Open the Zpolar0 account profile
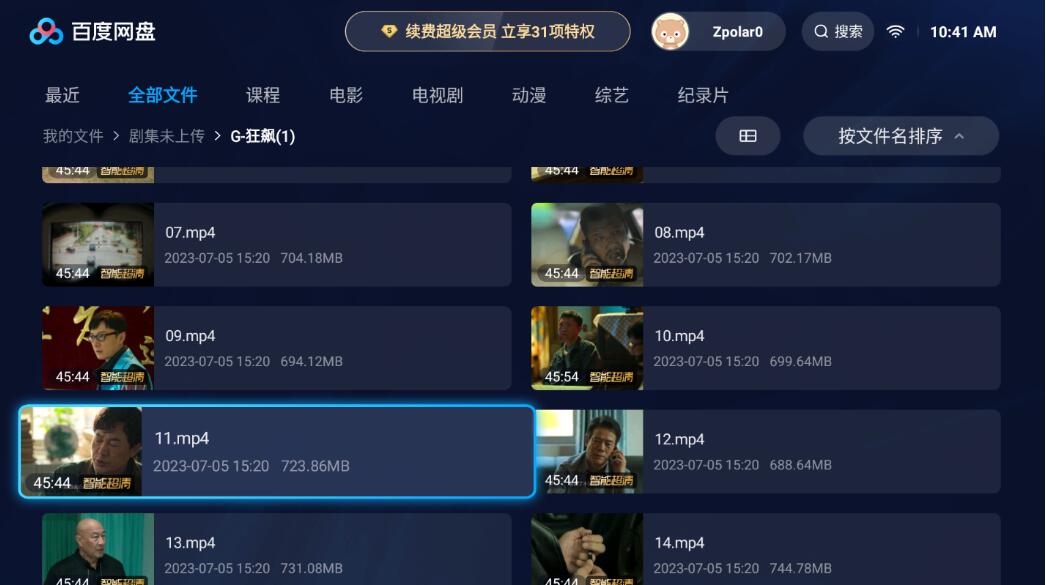The height and width of the screenshot is (585, 1046). click(717, 32)
